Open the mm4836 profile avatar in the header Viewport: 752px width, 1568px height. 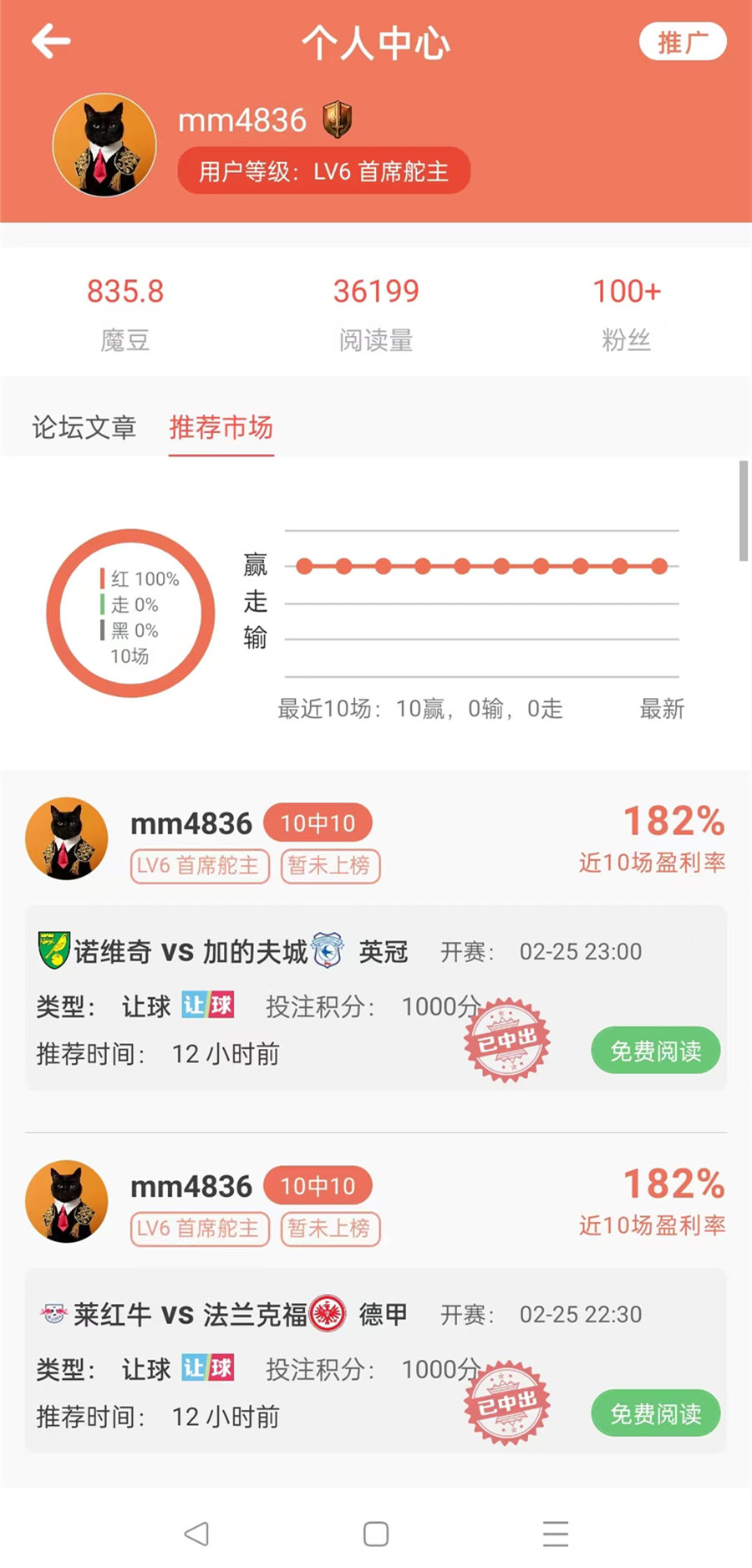pyautogui.click(x=104, y=145)
